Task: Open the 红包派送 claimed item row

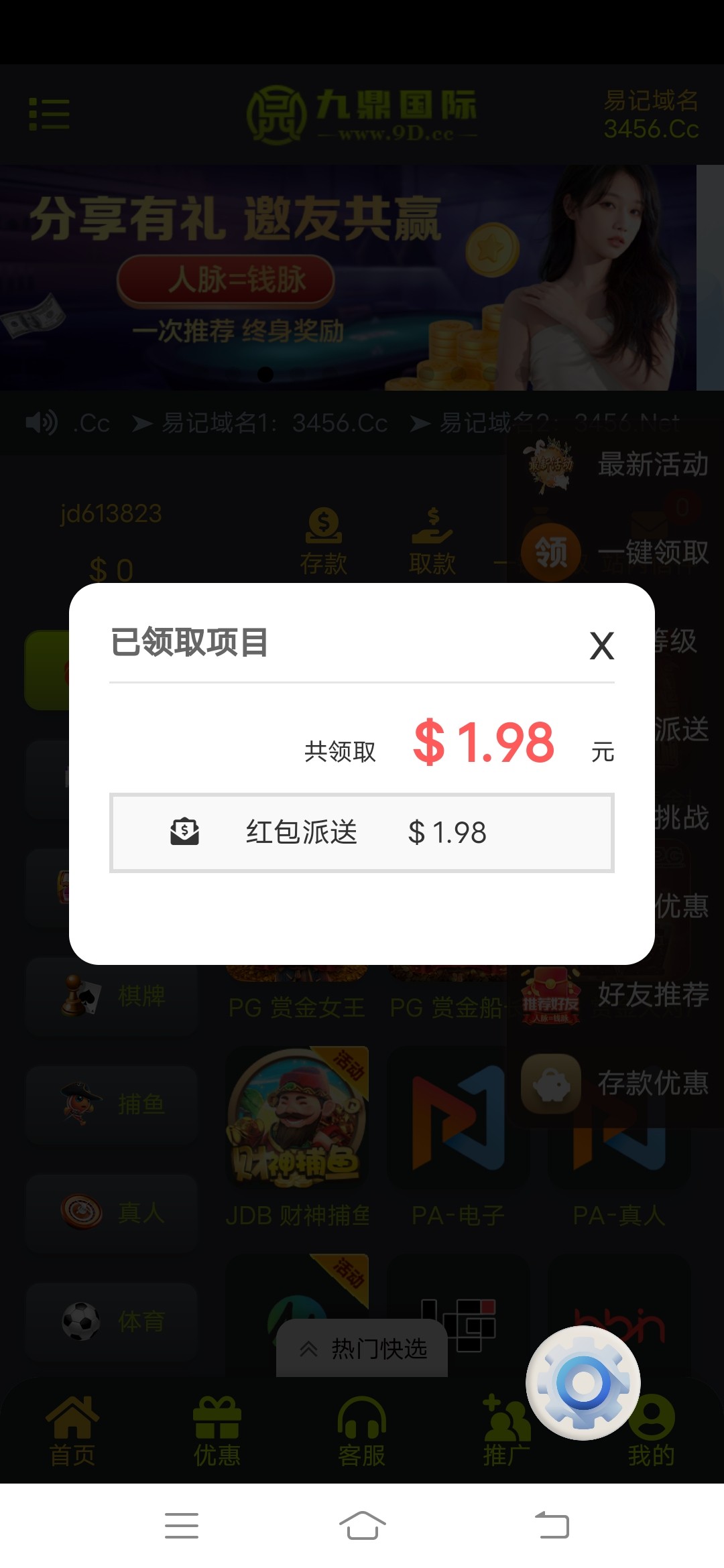Action: pos(362,833)
